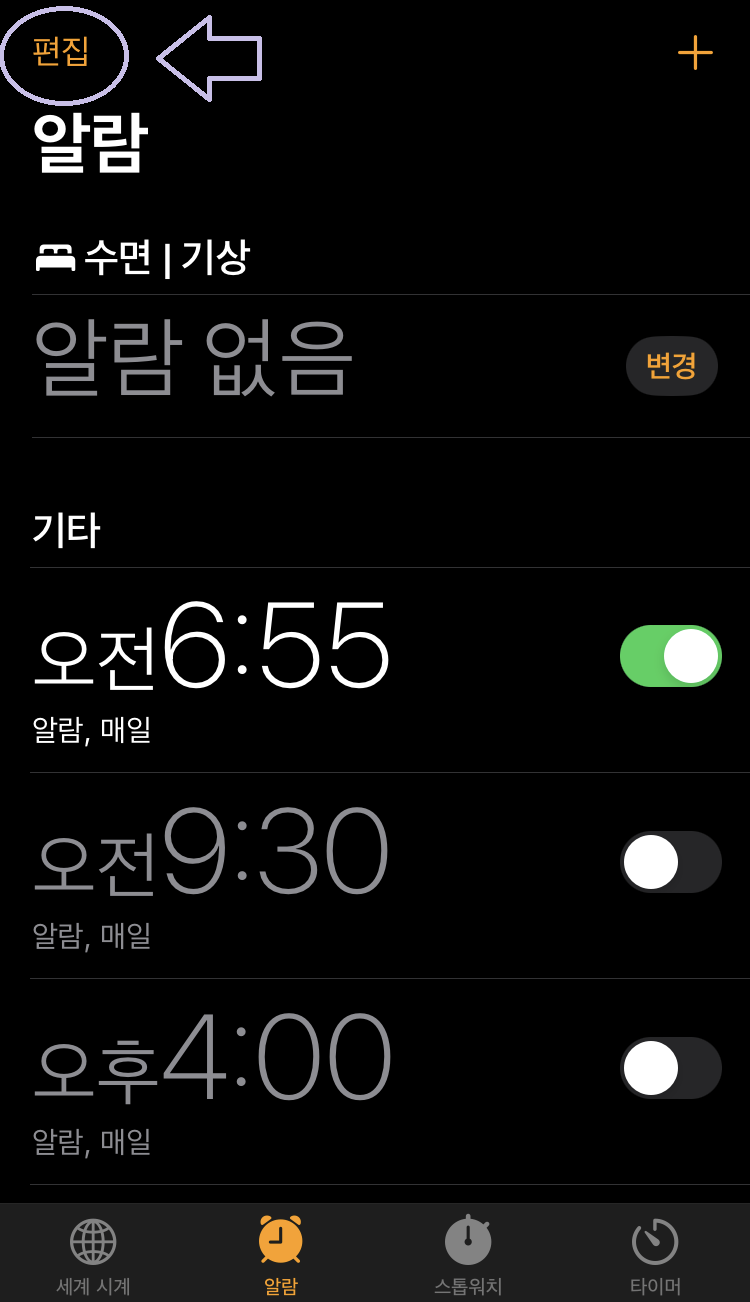Add a new alarm with the plus icon

click(695, 52)
